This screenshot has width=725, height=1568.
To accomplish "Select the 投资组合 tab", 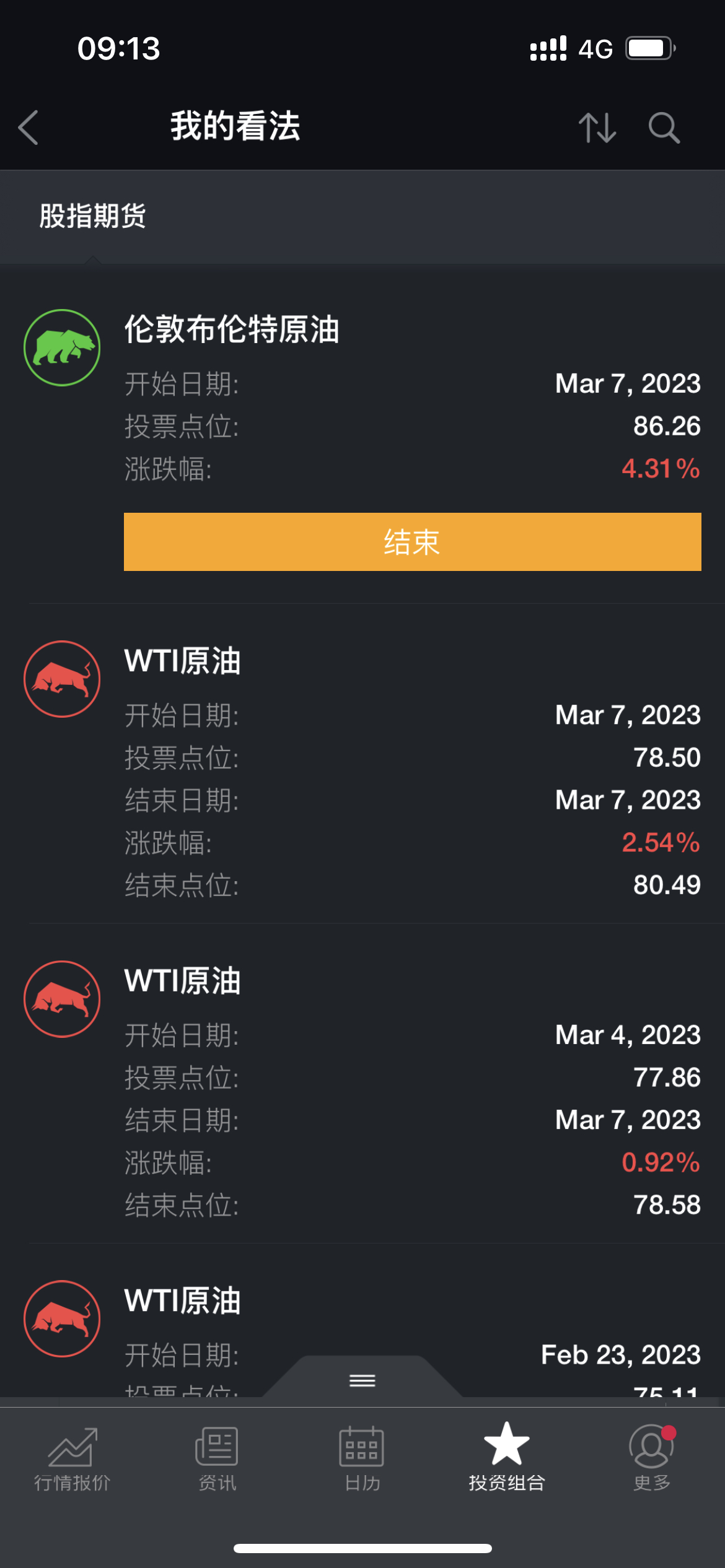I will click(507, 1457).
